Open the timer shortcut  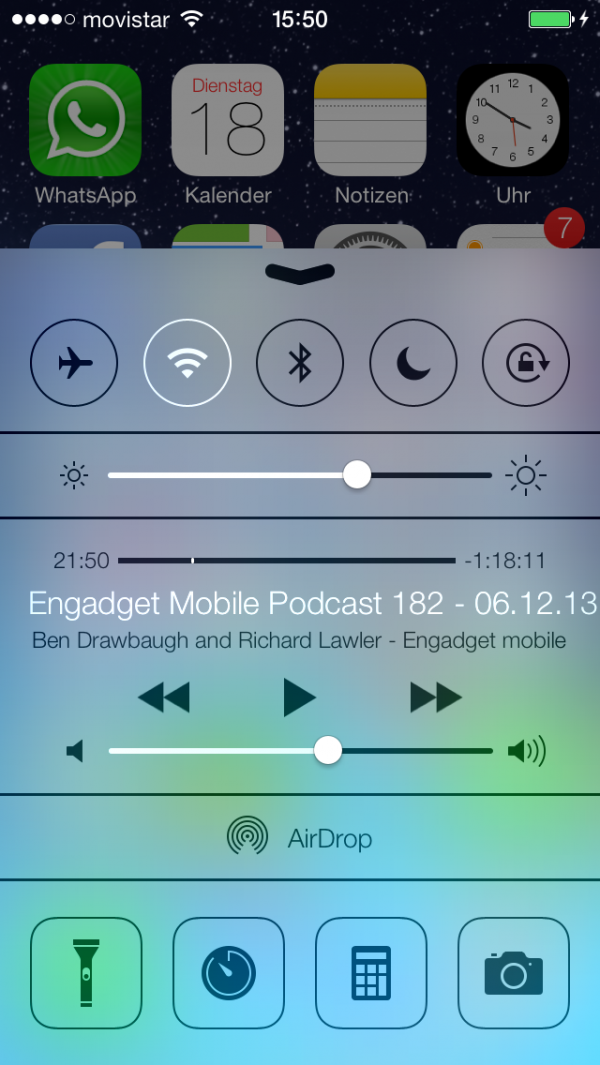[229, 972]
